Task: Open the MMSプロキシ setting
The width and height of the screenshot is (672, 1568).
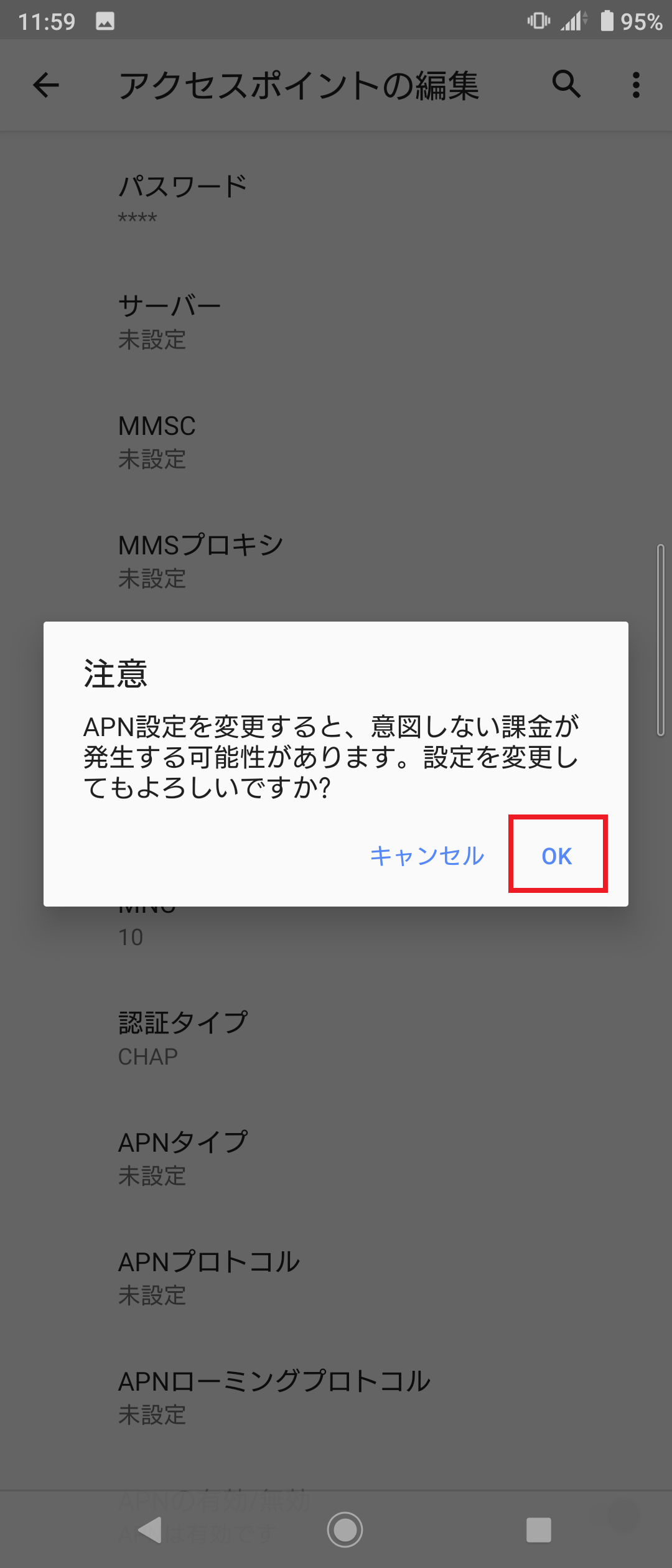Action: (249, 560)
